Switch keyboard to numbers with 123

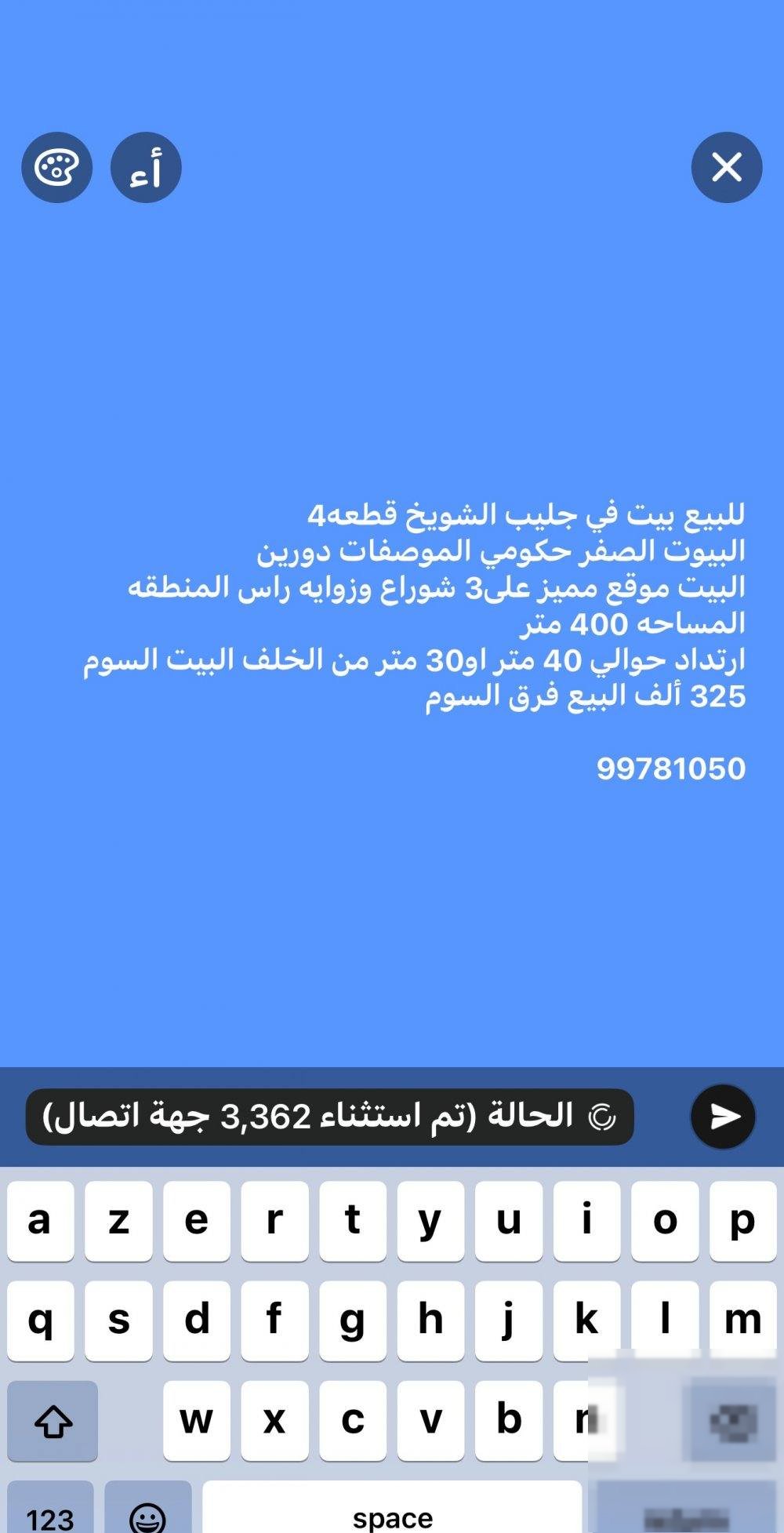[50, 1513]
